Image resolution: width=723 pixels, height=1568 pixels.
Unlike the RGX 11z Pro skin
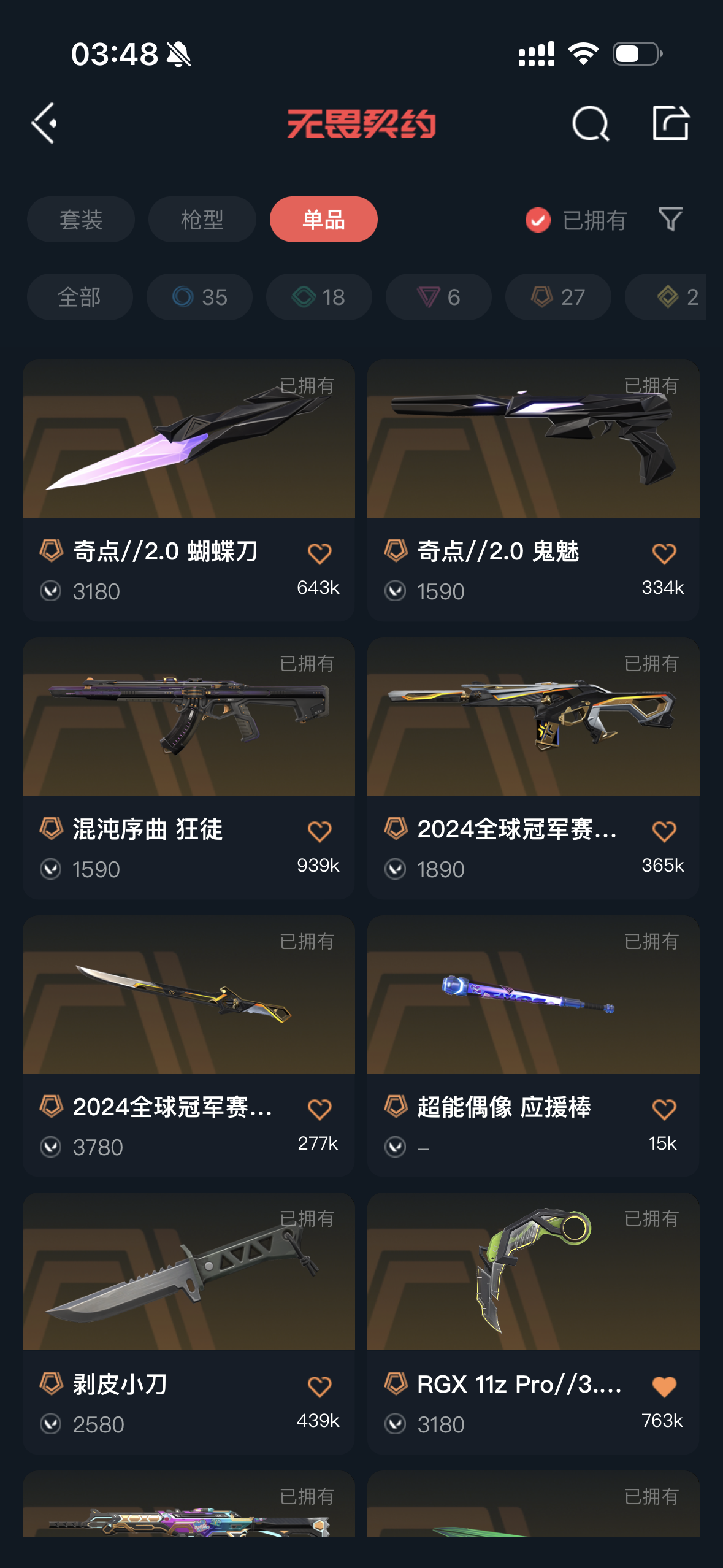pyautogui.click(x=664, y=1386)
